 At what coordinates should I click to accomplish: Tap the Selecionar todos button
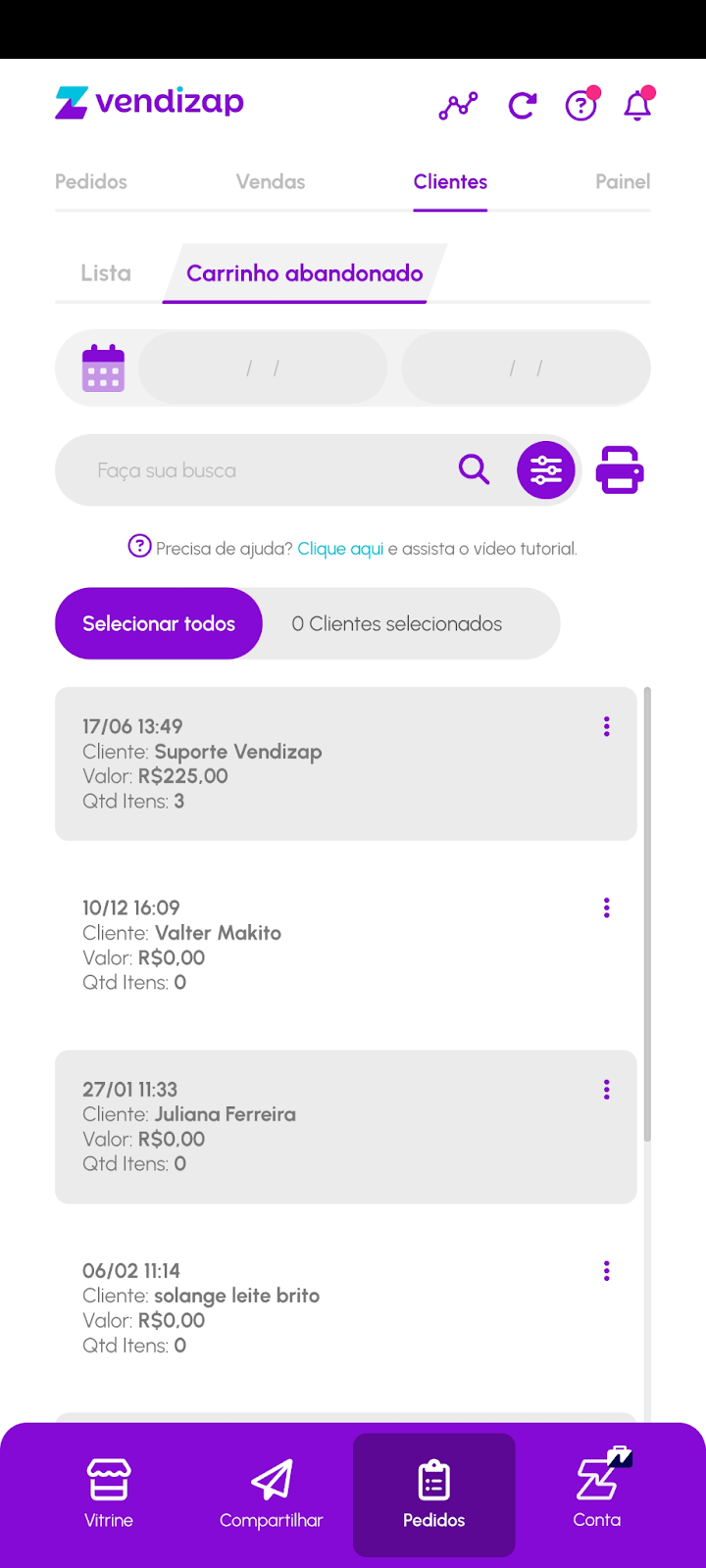tap(159, 623)
